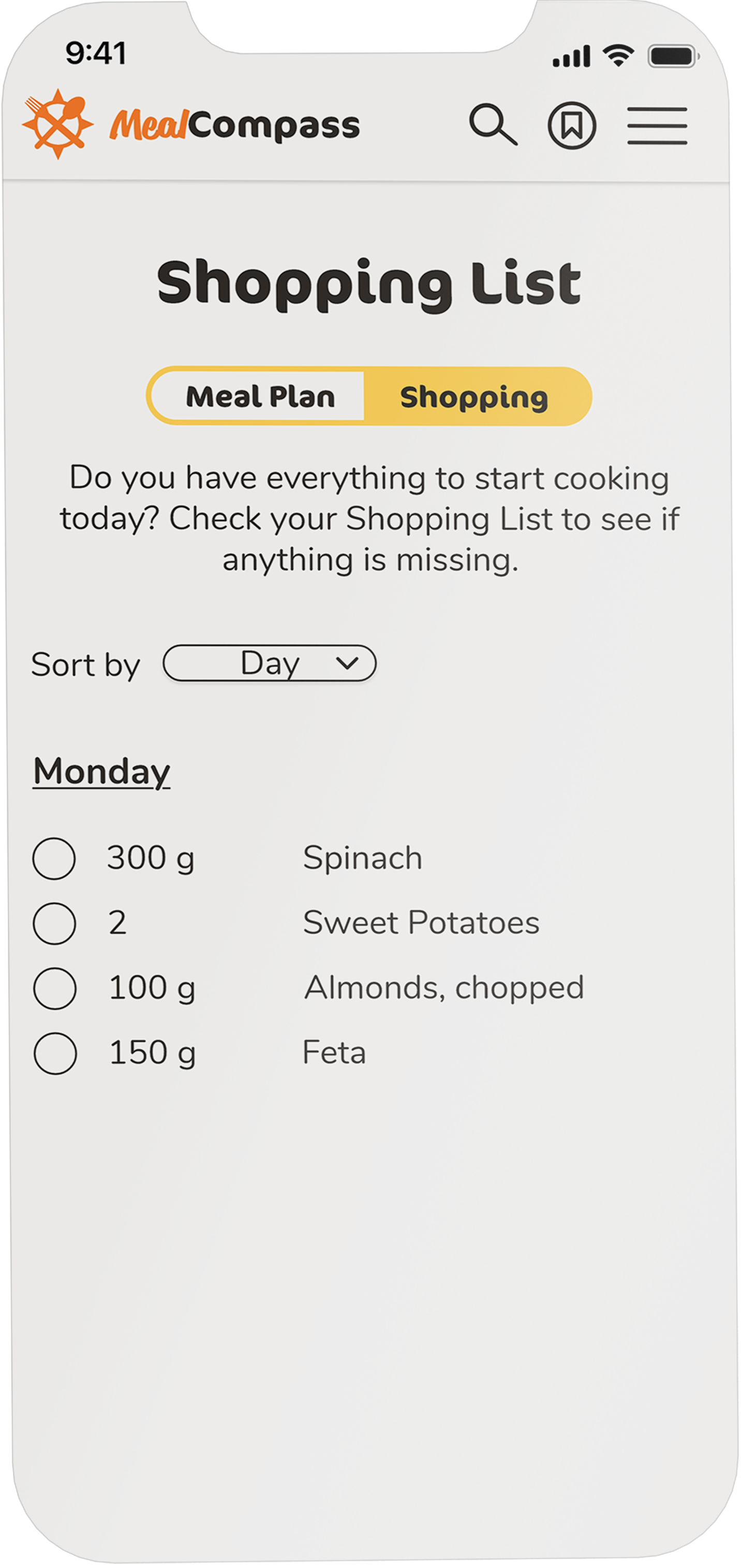The width and height of the screenshot is (741, 1568).
Task: Tick off the chopped Almonds item
Action: [54, 987]
